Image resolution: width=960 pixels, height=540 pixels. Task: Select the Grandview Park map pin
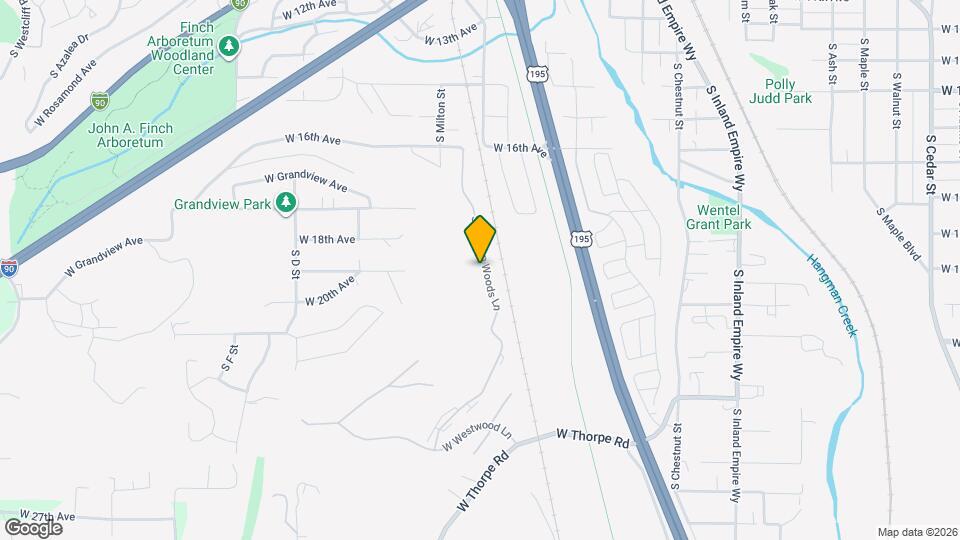click(x=287, y=203)
